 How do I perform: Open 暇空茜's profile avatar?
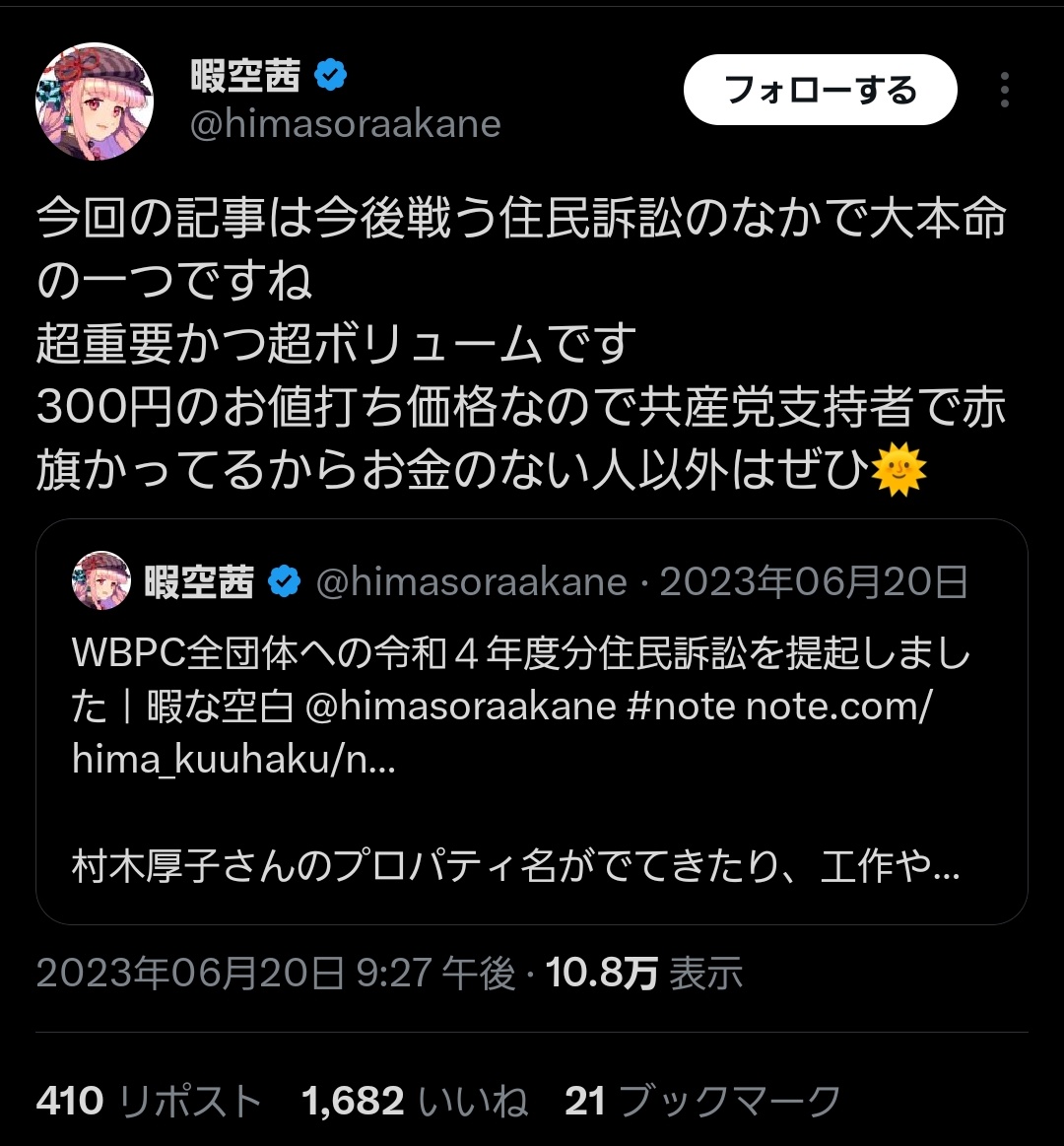95,101
